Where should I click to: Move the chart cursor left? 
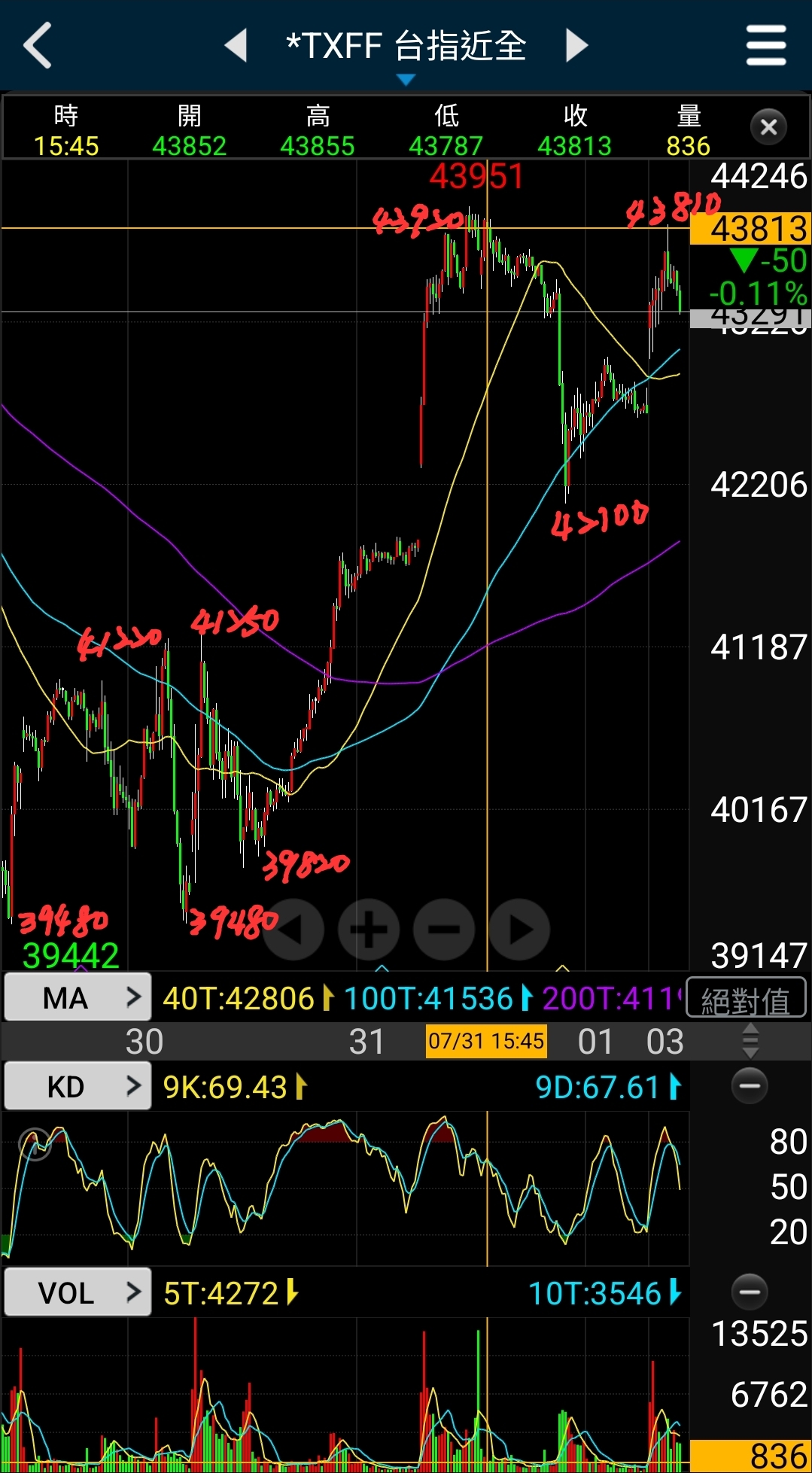pyautogui.click(x=293, y=930)
